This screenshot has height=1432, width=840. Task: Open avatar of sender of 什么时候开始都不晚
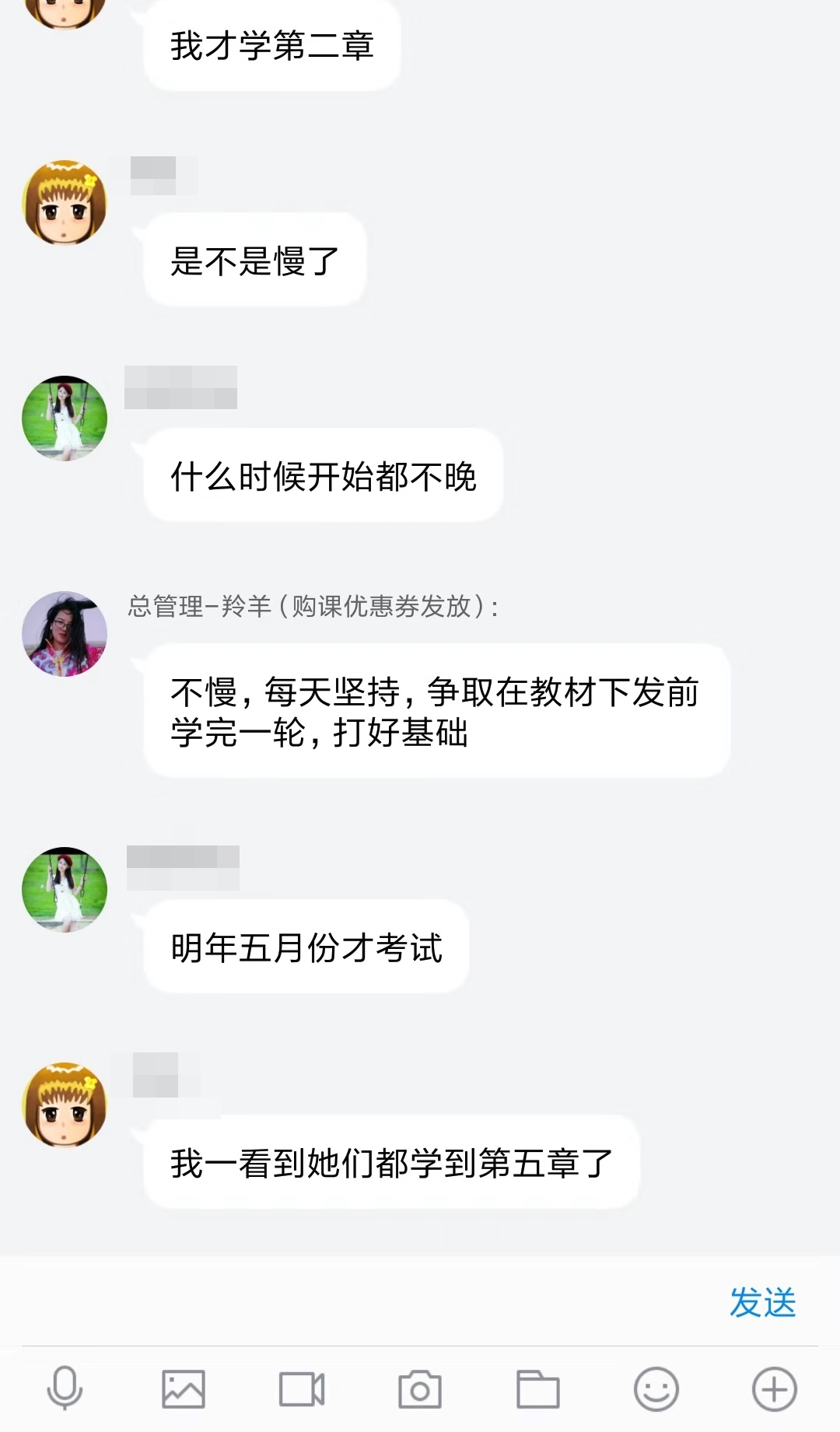(65, 418)
